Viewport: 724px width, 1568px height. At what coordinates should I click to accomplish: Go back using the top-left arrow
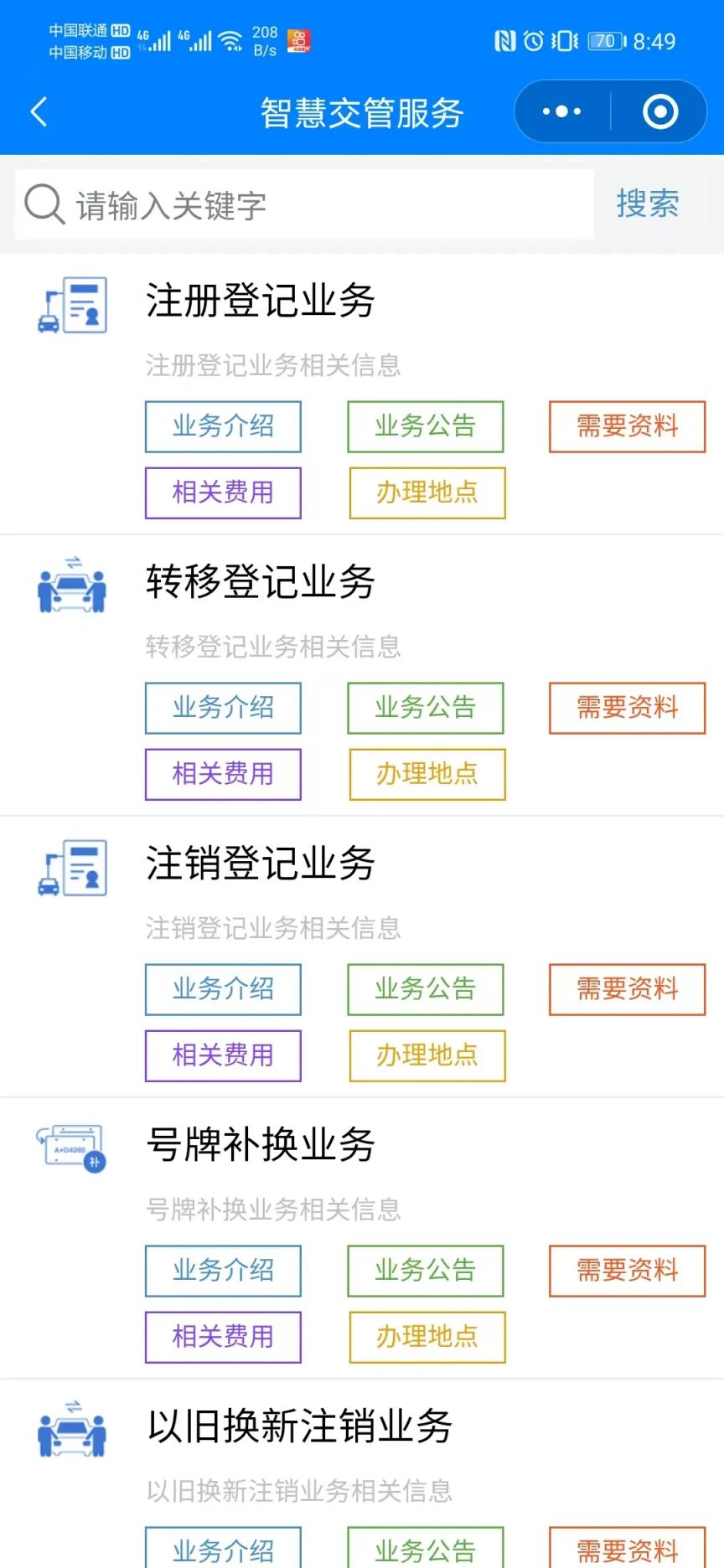[x=39, y=111]
